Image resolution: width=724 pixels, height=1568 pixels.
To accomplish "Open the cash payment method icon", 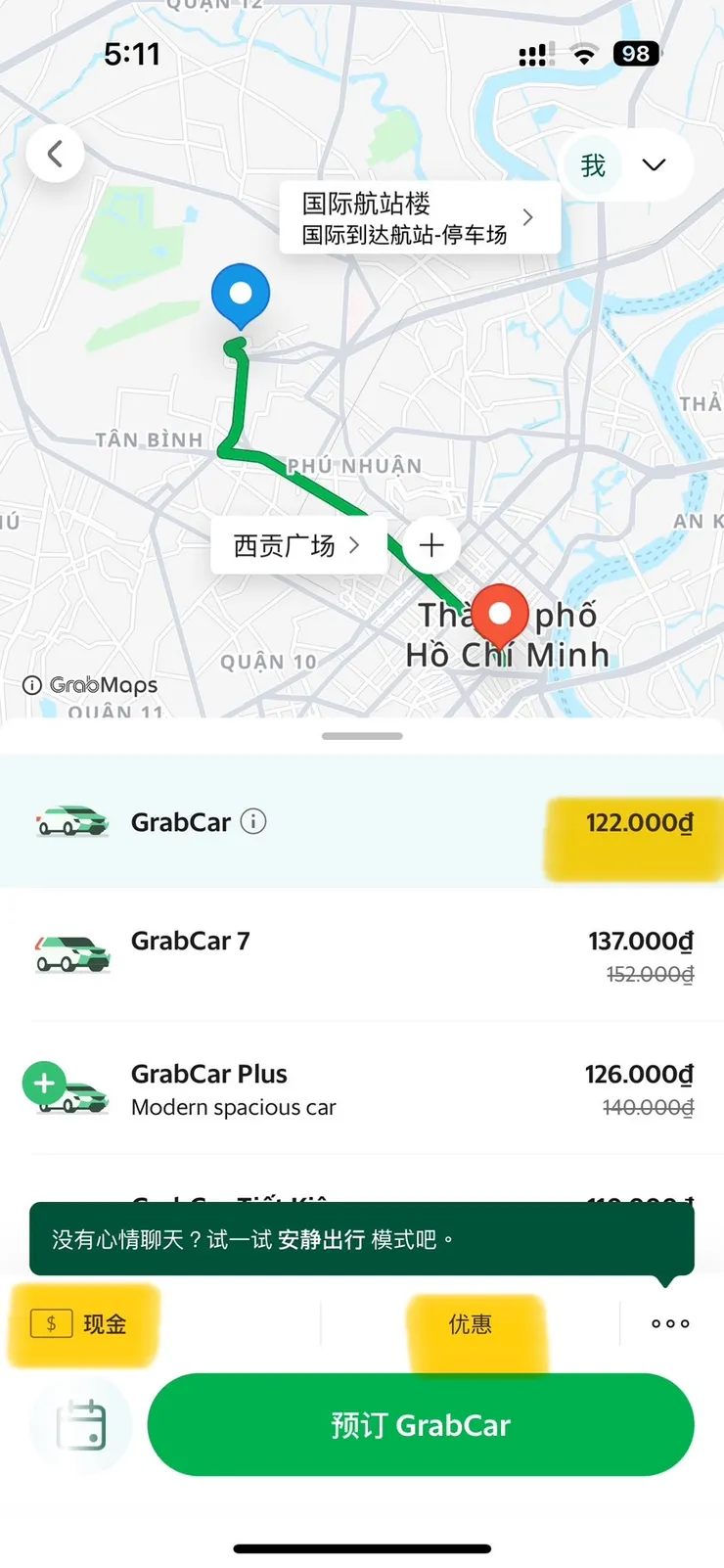I will point(49,1324).
